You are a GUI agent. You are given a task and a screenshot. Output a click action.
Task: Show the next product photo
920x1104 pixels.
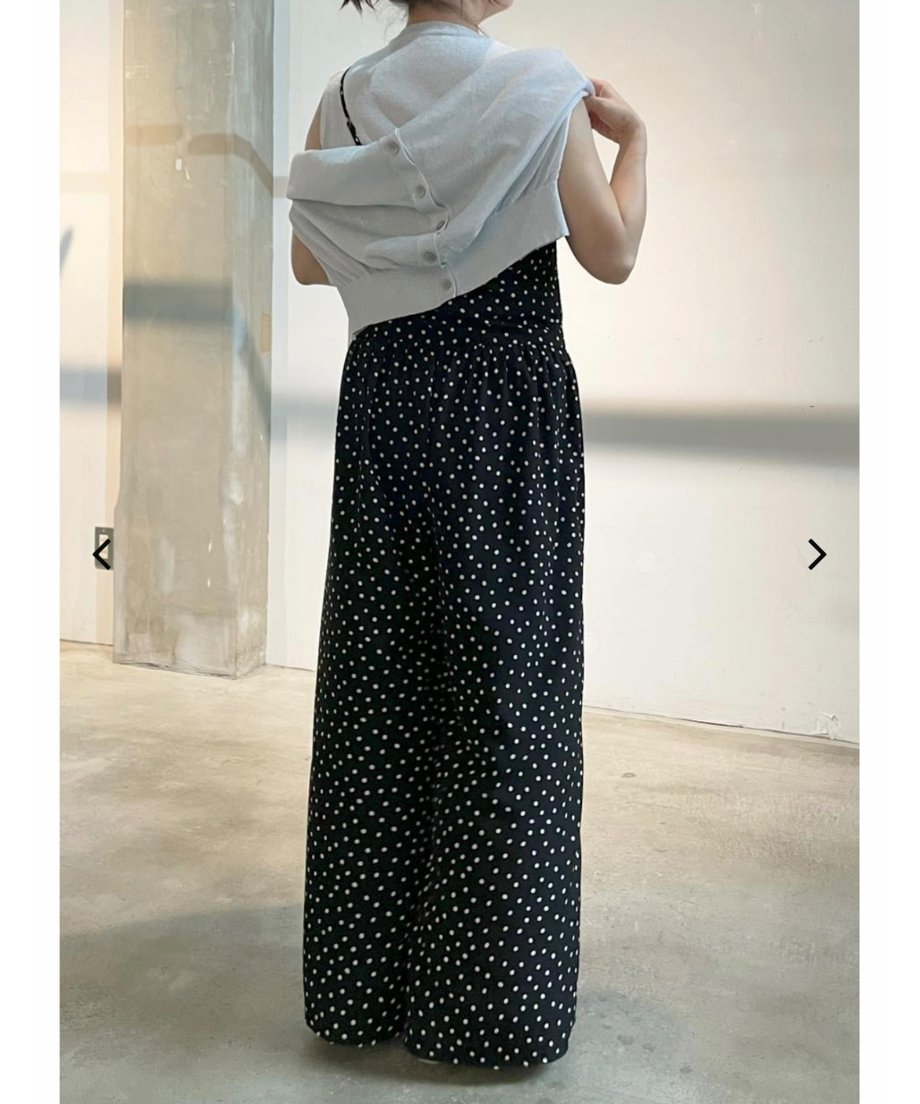817,554
